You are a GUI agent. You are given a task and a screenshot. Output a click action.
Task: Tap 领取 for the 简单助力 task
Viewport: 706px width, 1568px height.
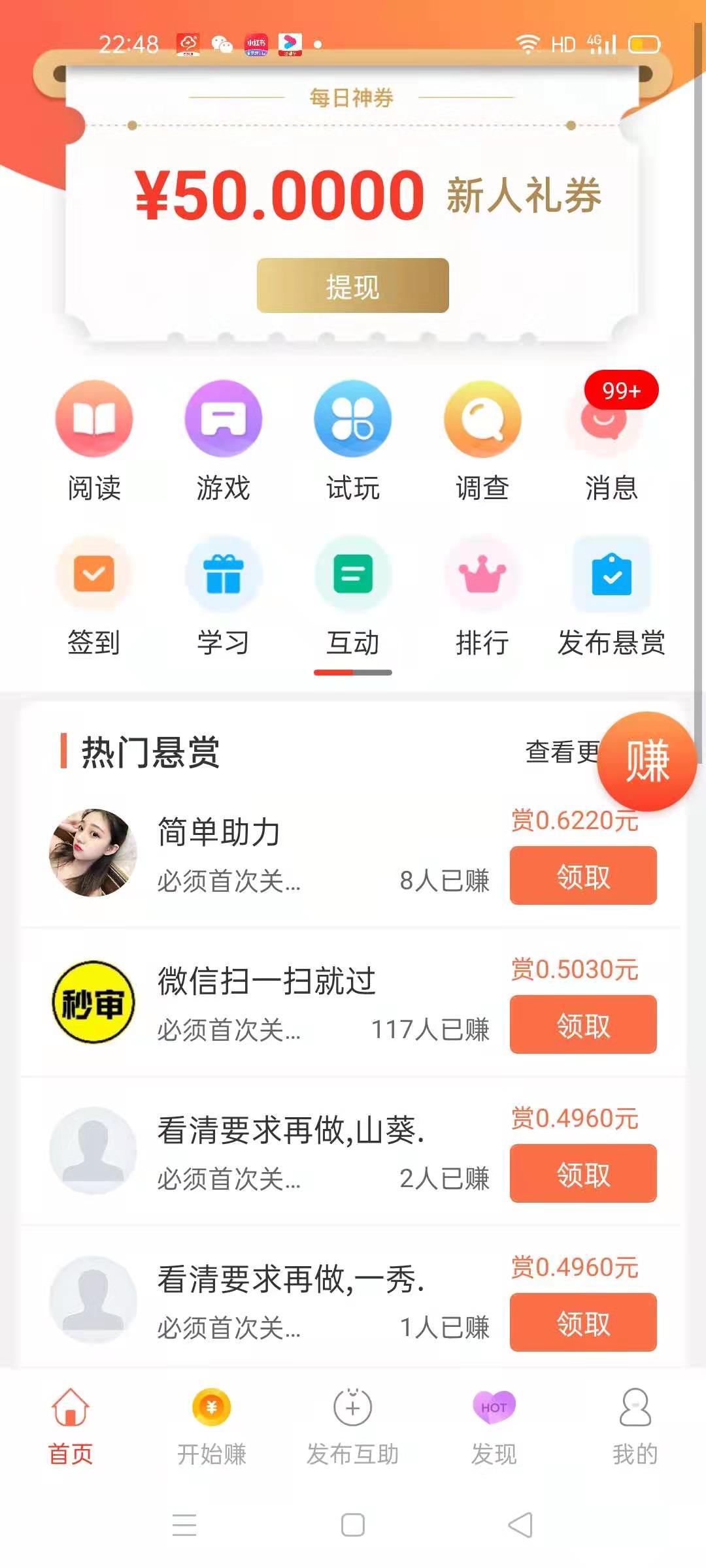(x=582, y=876)
